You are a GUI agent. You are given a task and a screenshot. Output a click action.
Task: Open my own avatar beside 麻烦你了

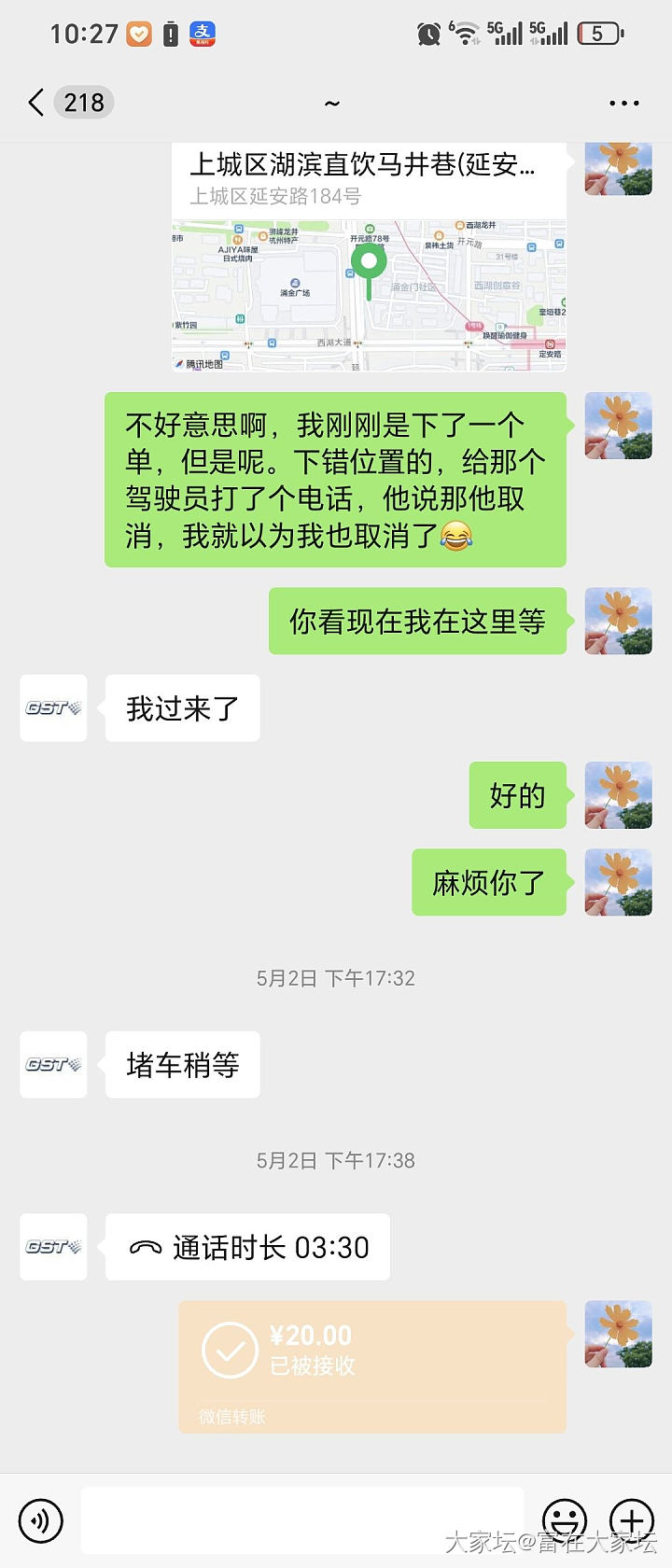point(618,882)
